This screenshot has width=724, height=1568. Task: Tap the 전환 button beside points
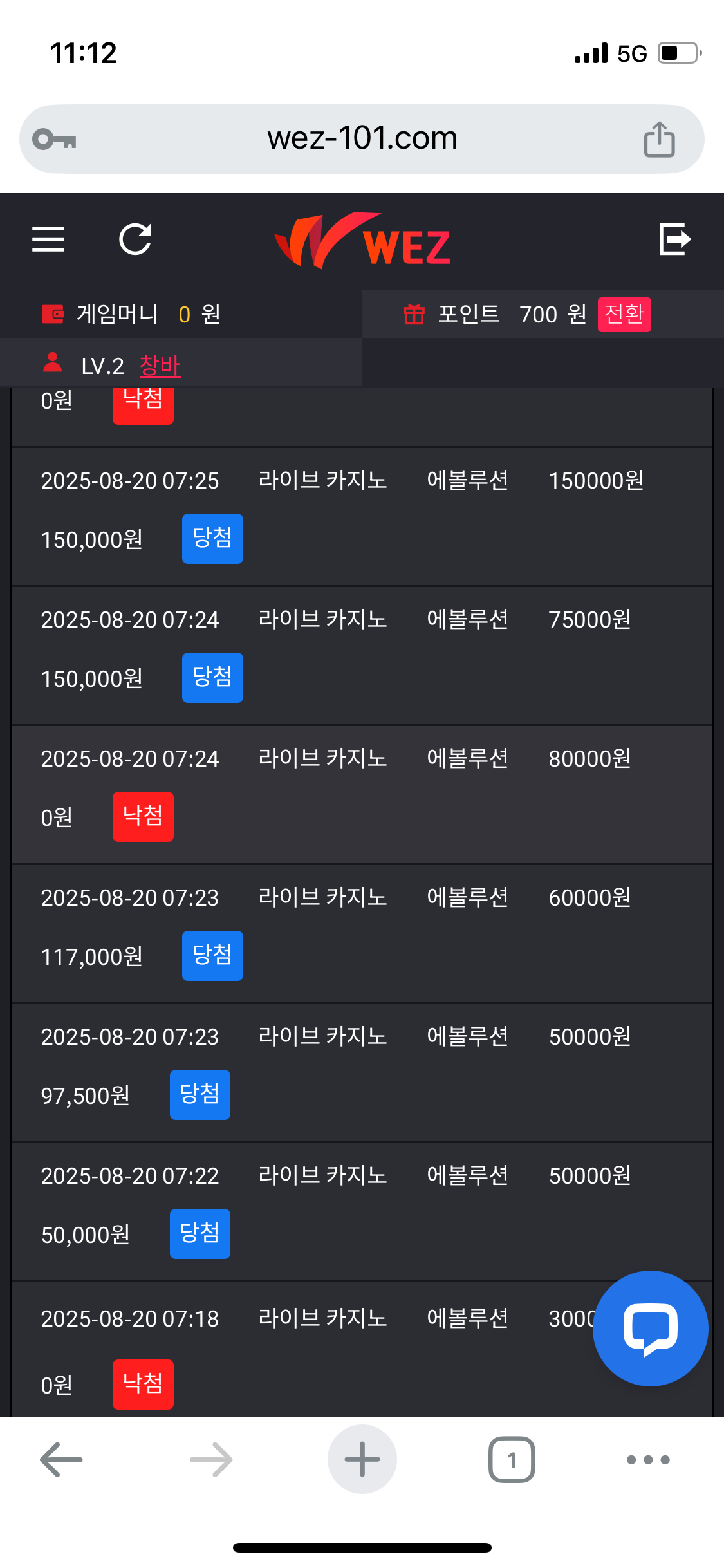tap(624, 314)
